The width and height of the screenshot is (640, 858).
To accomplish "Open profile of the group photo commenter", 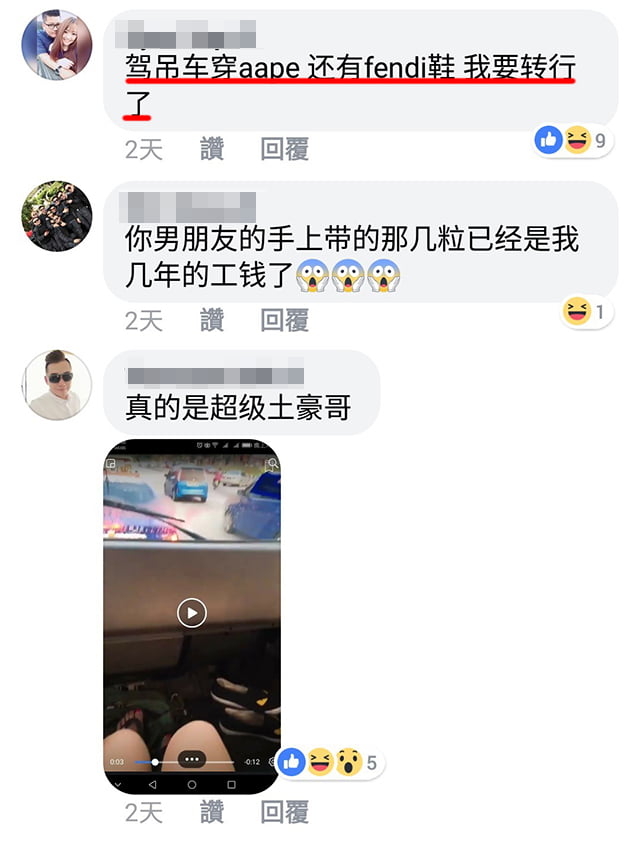I will pos(57,216).
